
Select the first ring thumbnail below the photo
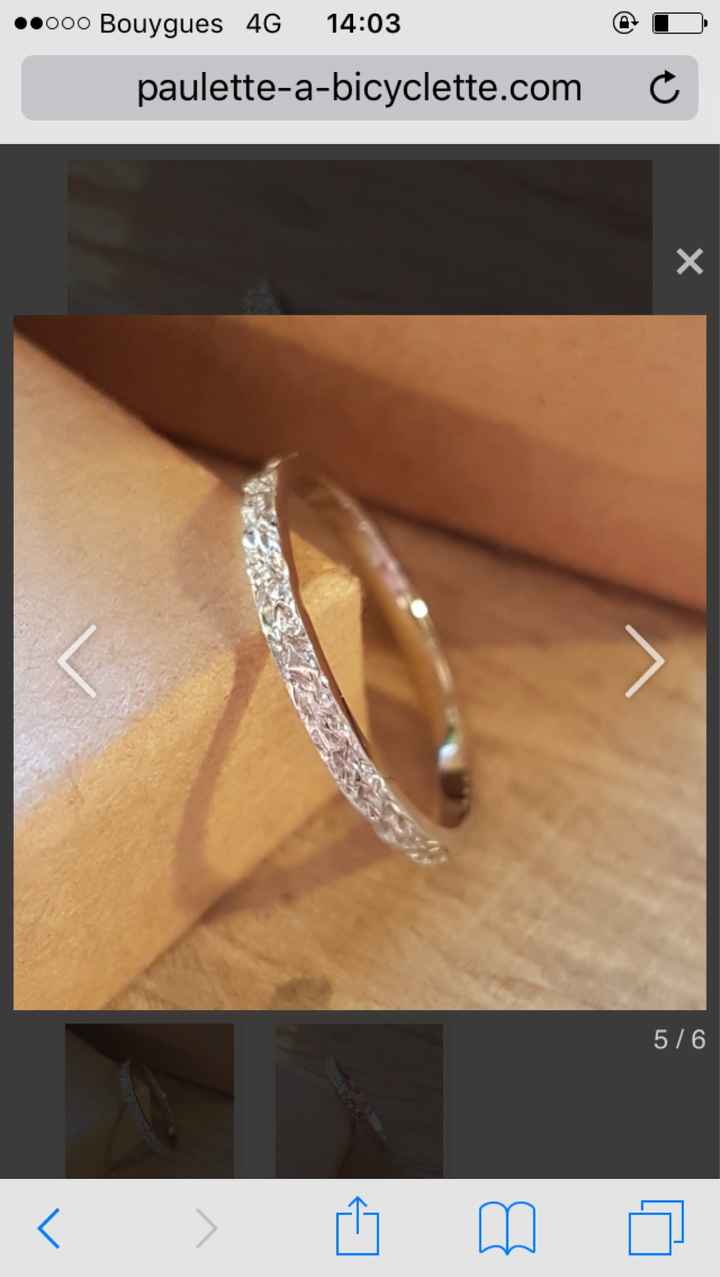point(150,1100)
